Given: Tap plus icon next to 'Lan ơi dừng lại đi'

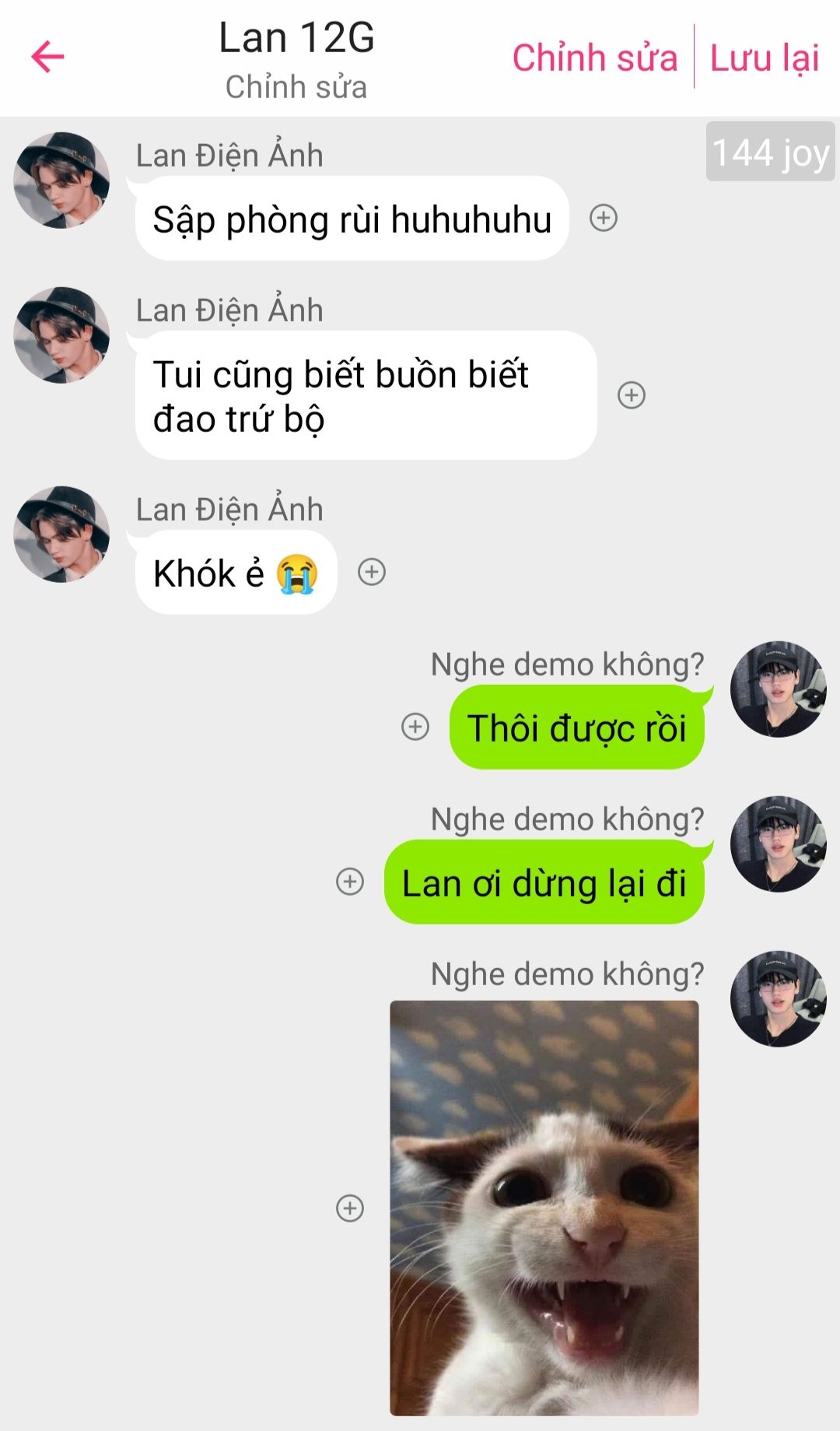Looking at the screenshot, I should [x=350, y=882].
